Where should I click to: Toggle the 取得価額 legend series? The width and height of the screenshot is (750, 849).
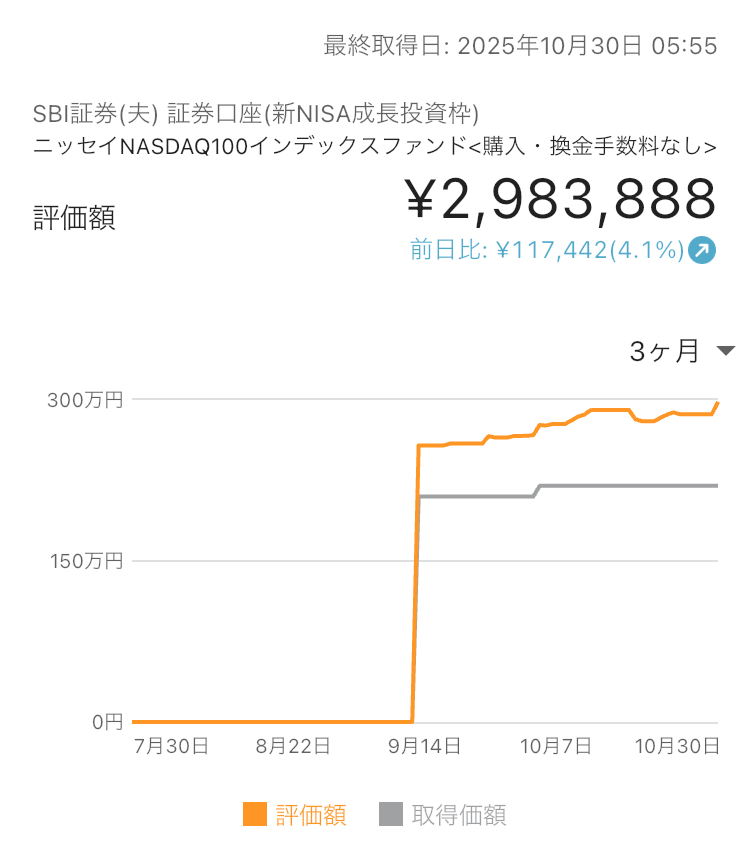(x=443, y=815)
